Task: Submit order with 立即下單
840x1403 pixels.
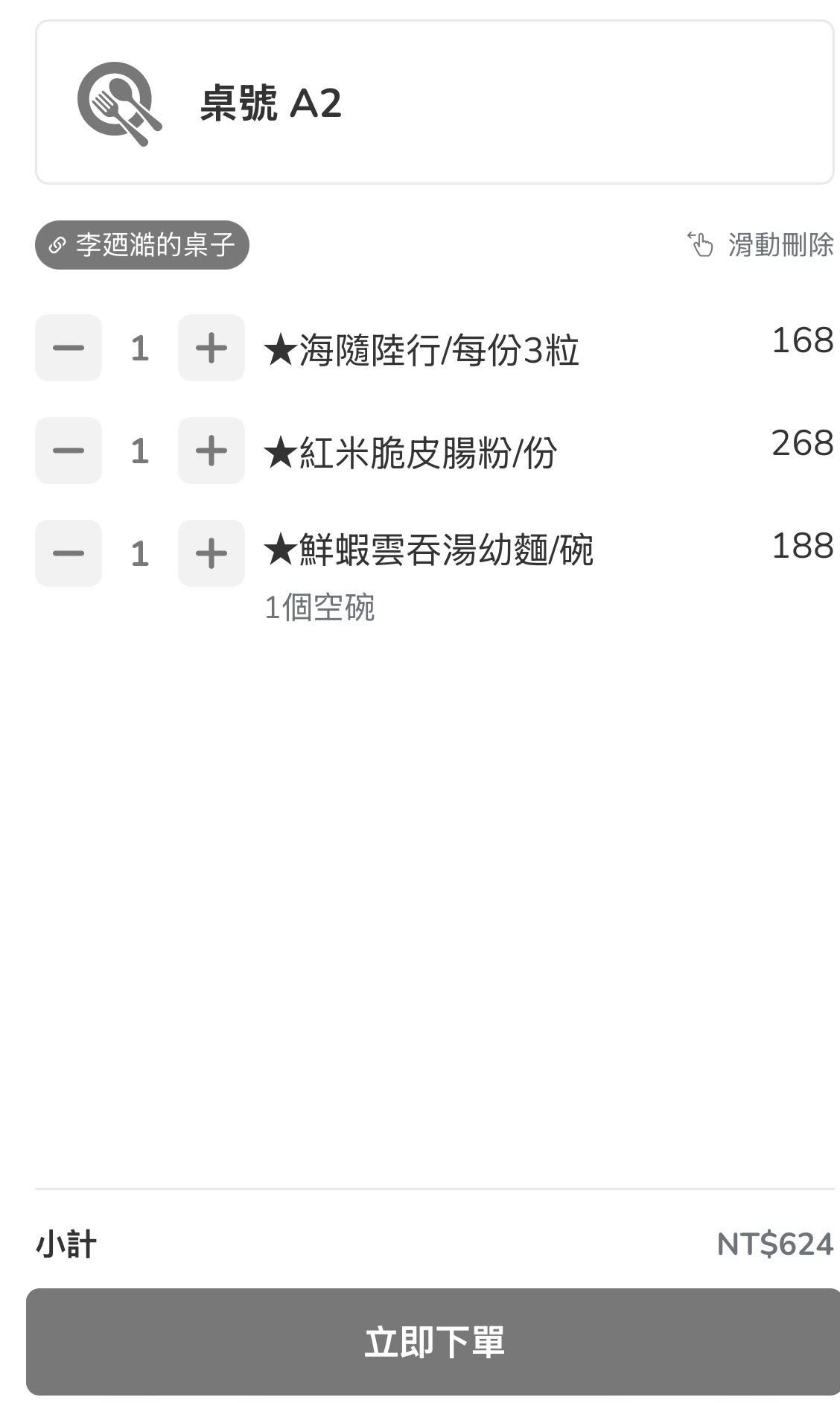Action: click(x=433, y=1342)
